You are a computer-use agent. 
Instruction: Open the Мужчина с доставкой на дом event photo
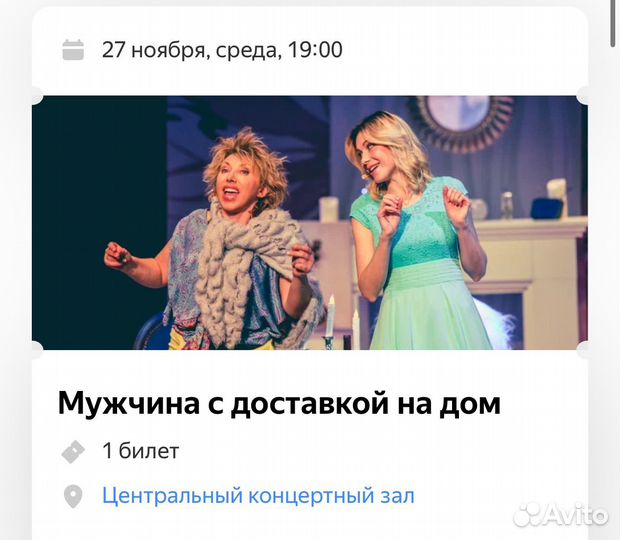[x=309, y=222]
